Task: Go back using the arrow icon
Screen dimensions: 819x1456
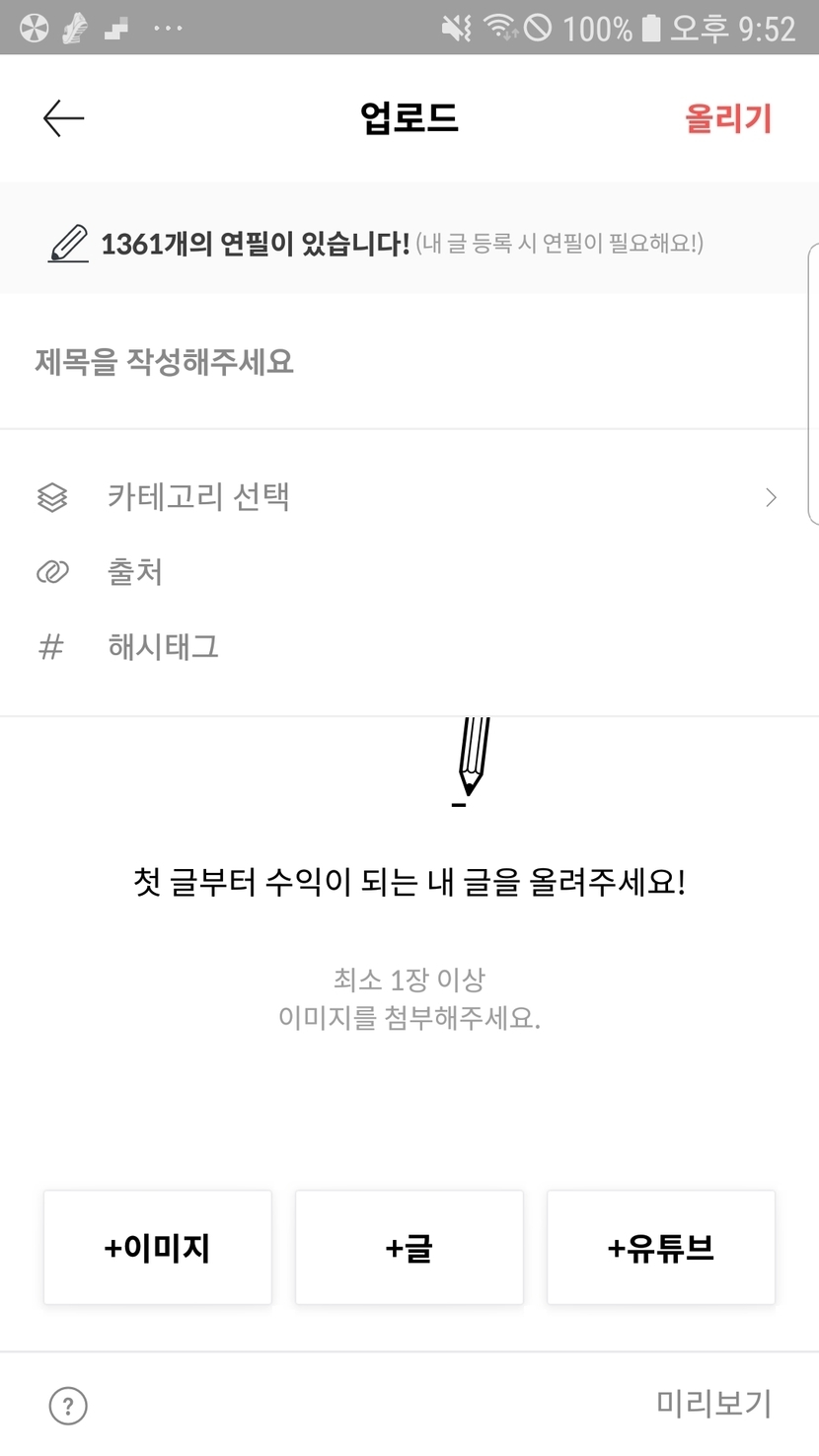Action: [64, 118]
